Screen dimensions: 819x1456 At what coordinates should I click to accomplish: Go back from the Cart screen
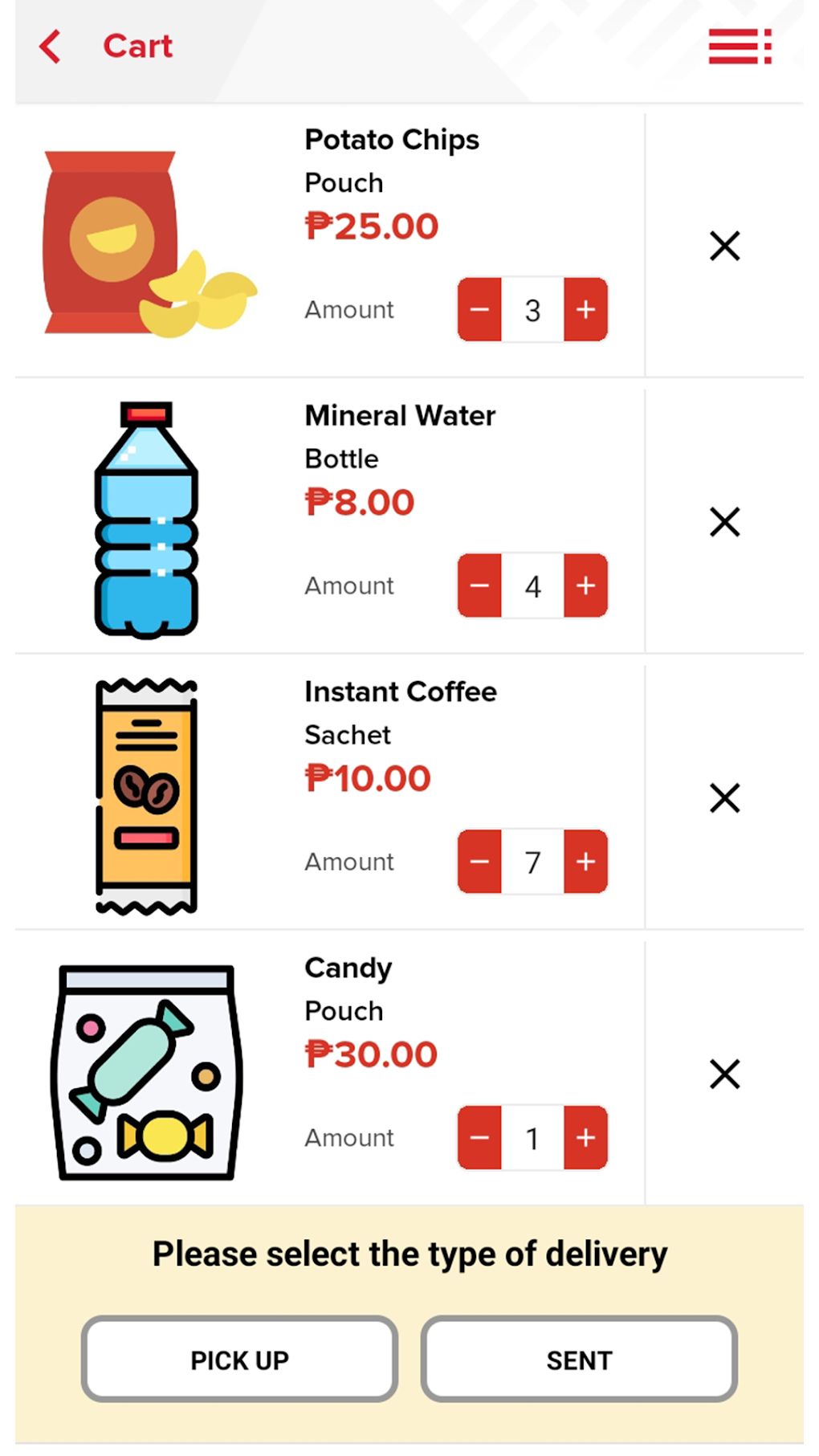[51, 47]
